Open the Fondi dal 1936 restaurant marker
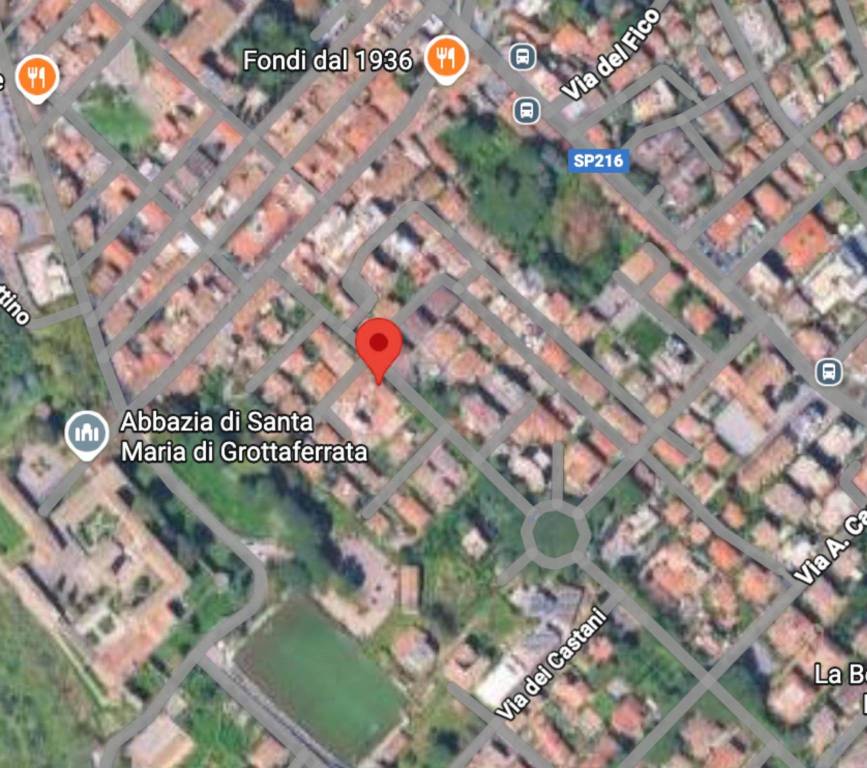This screenshot has width=867, height=768. [446, 59]
